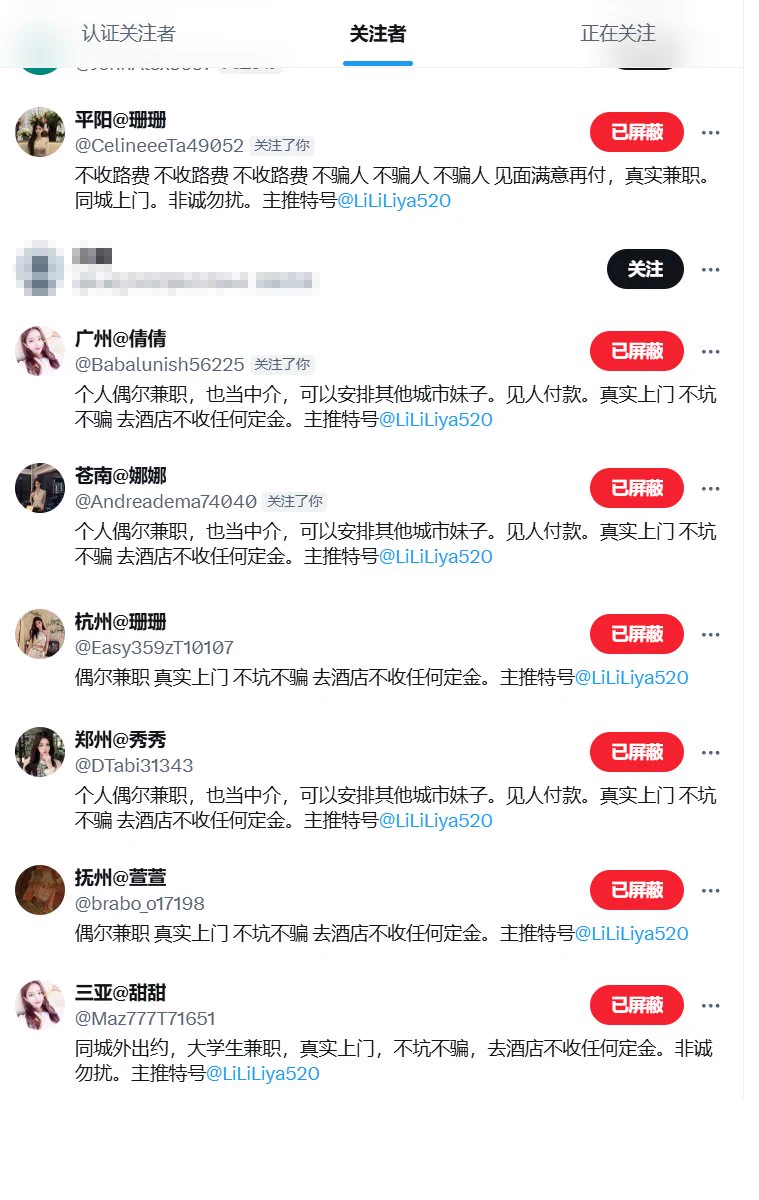Follow the blurred account with 关注 button

pyautogui.click(x=645, y=269)
